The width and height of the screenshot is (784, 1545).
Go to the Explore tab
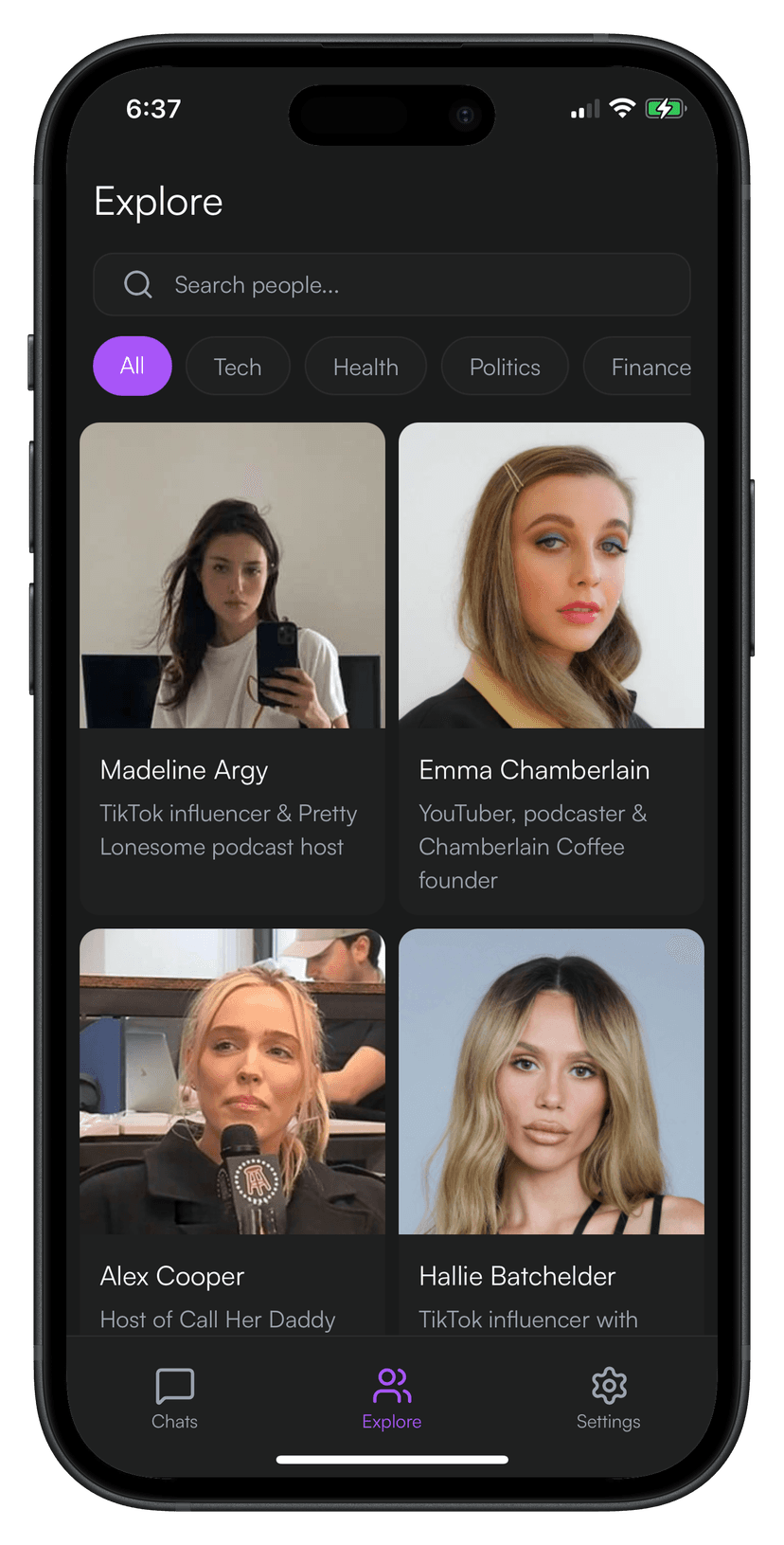[x=392, y=1398]
